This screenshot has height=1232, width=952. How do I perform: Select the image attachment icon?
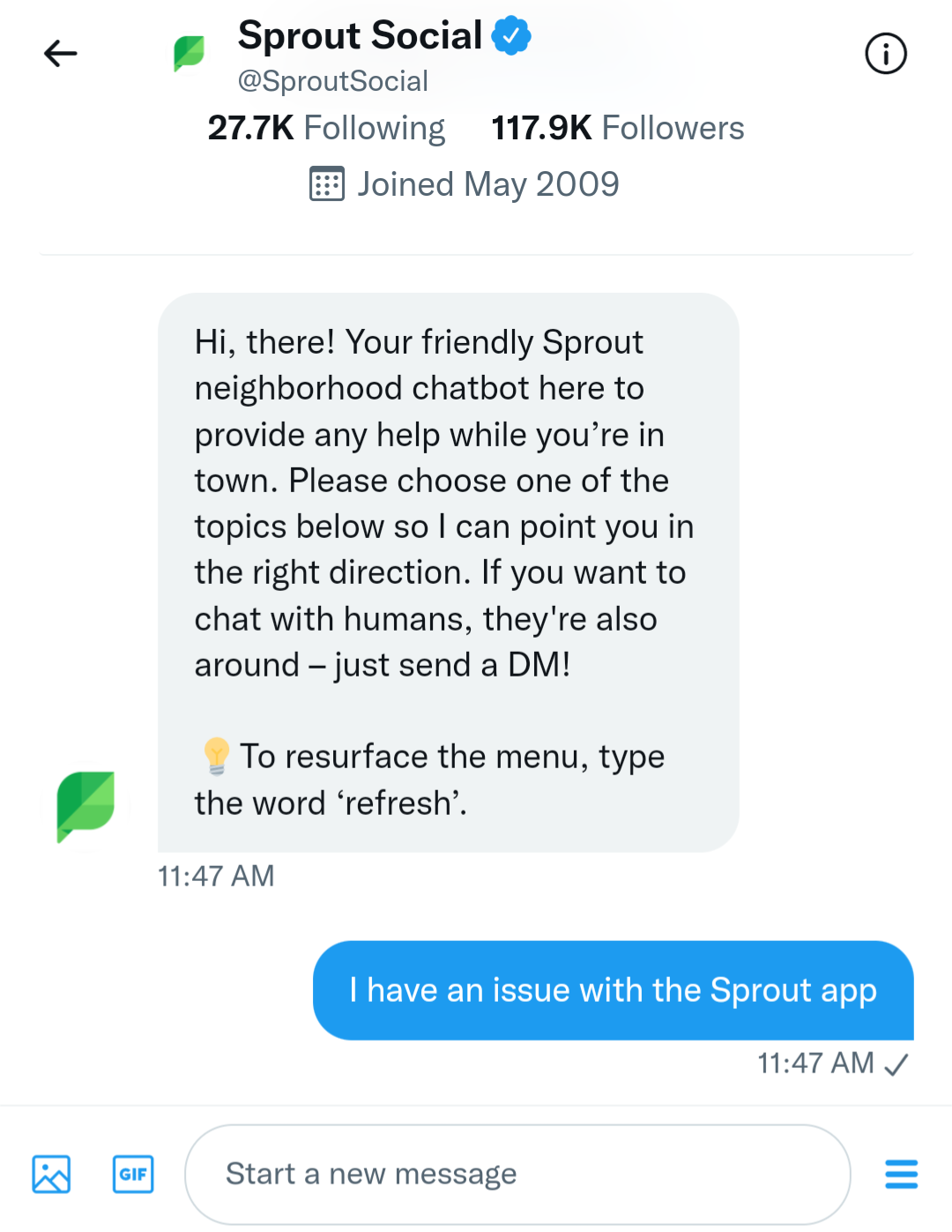point(50,1175)
